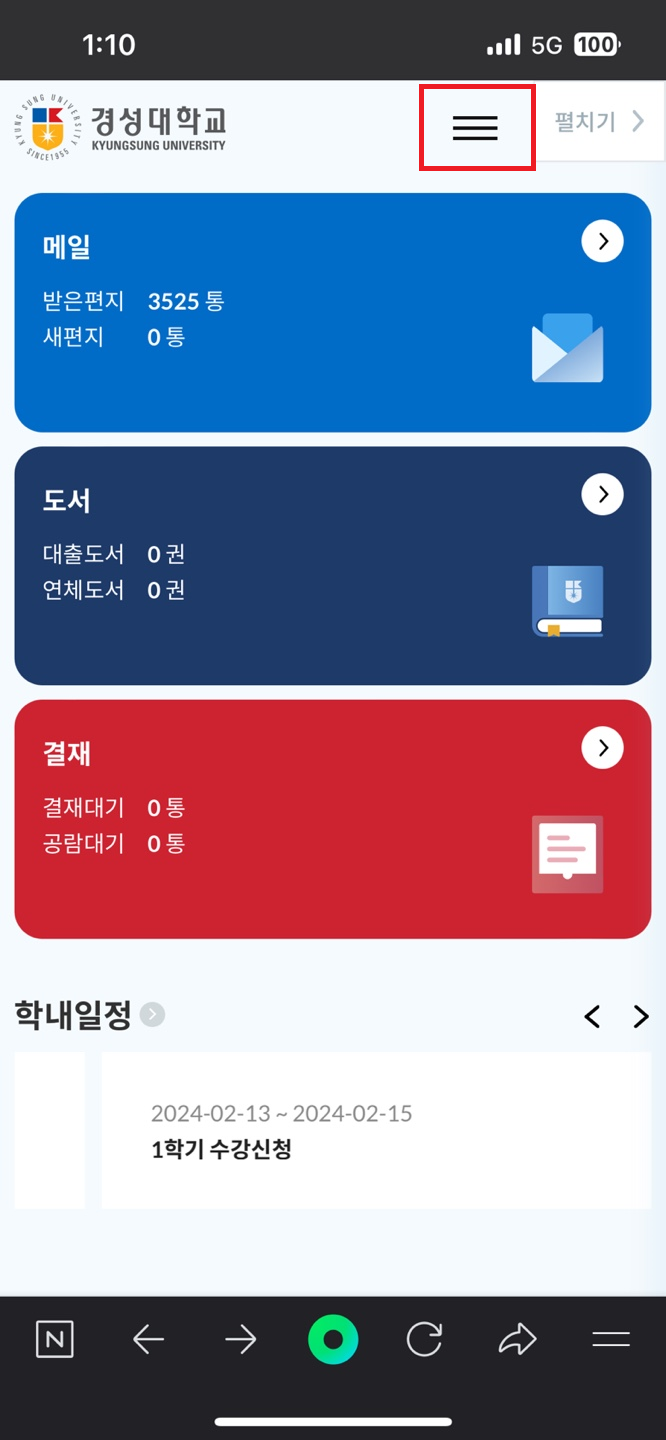Go back in the browser

point(148,1340)
